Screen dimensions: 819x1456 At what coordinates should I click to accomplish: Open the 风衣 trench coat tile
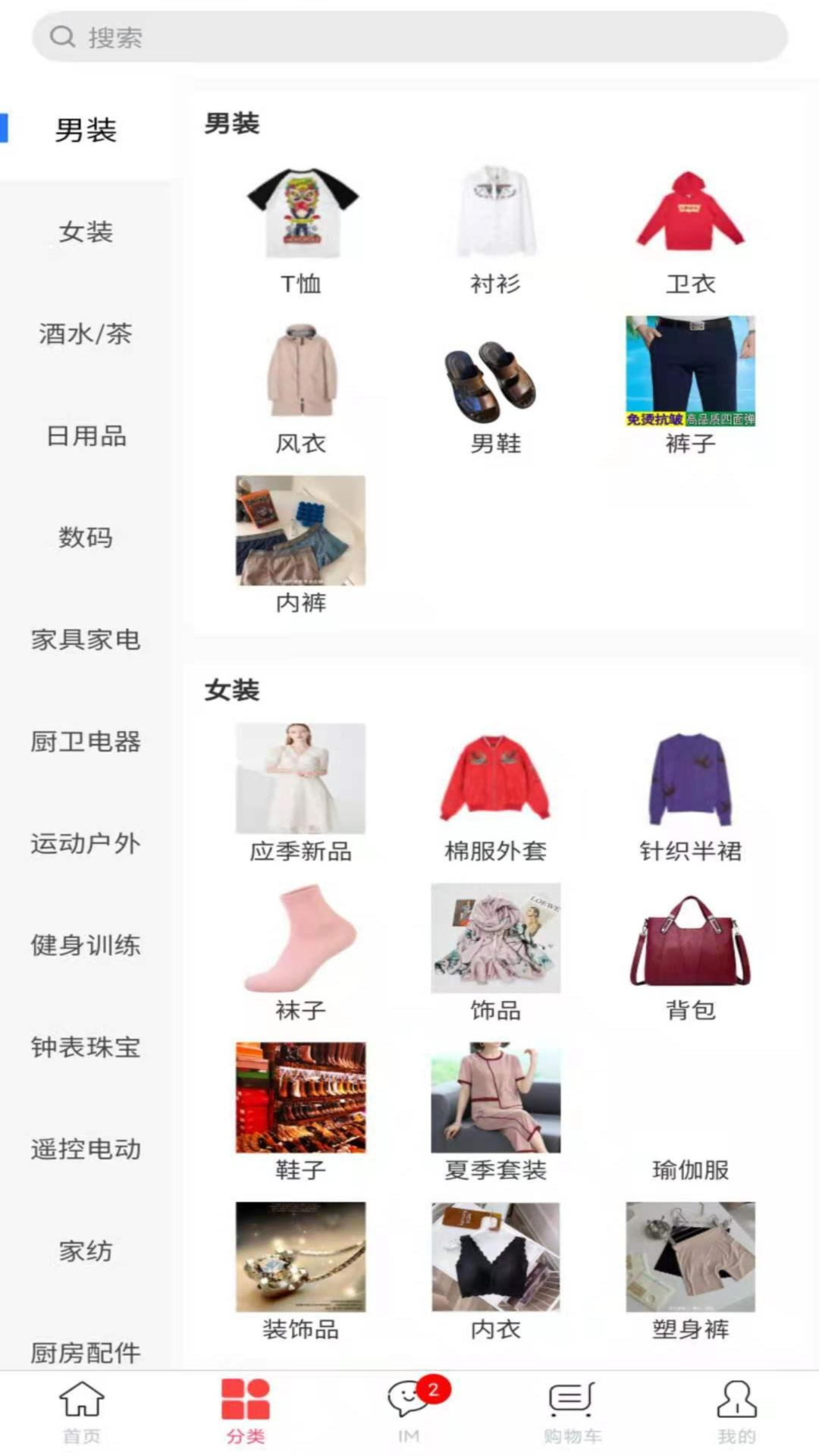coord(301,387)
